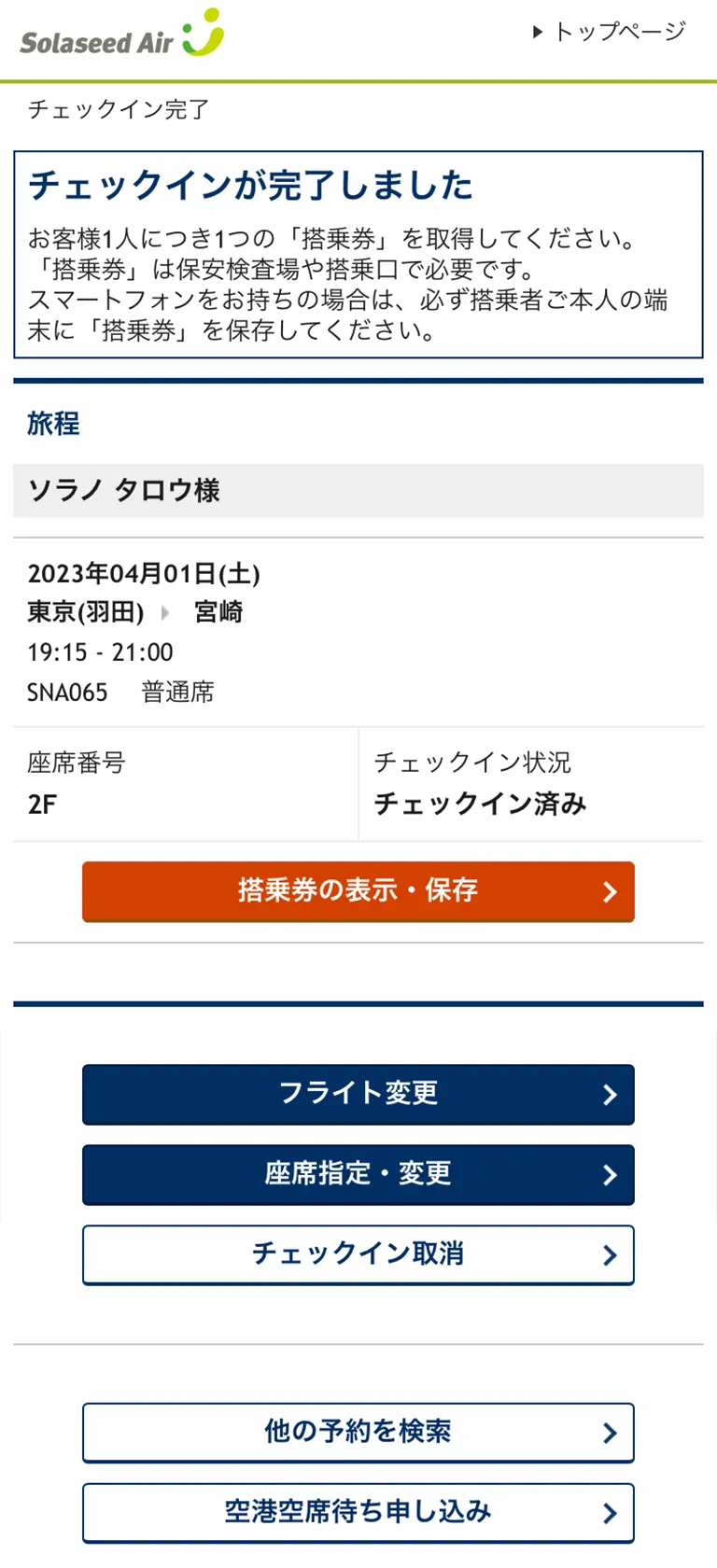Tap 搭乗券の表示・保存 button
Viewport: 717px width, 1568px height.
pos(358,891)
